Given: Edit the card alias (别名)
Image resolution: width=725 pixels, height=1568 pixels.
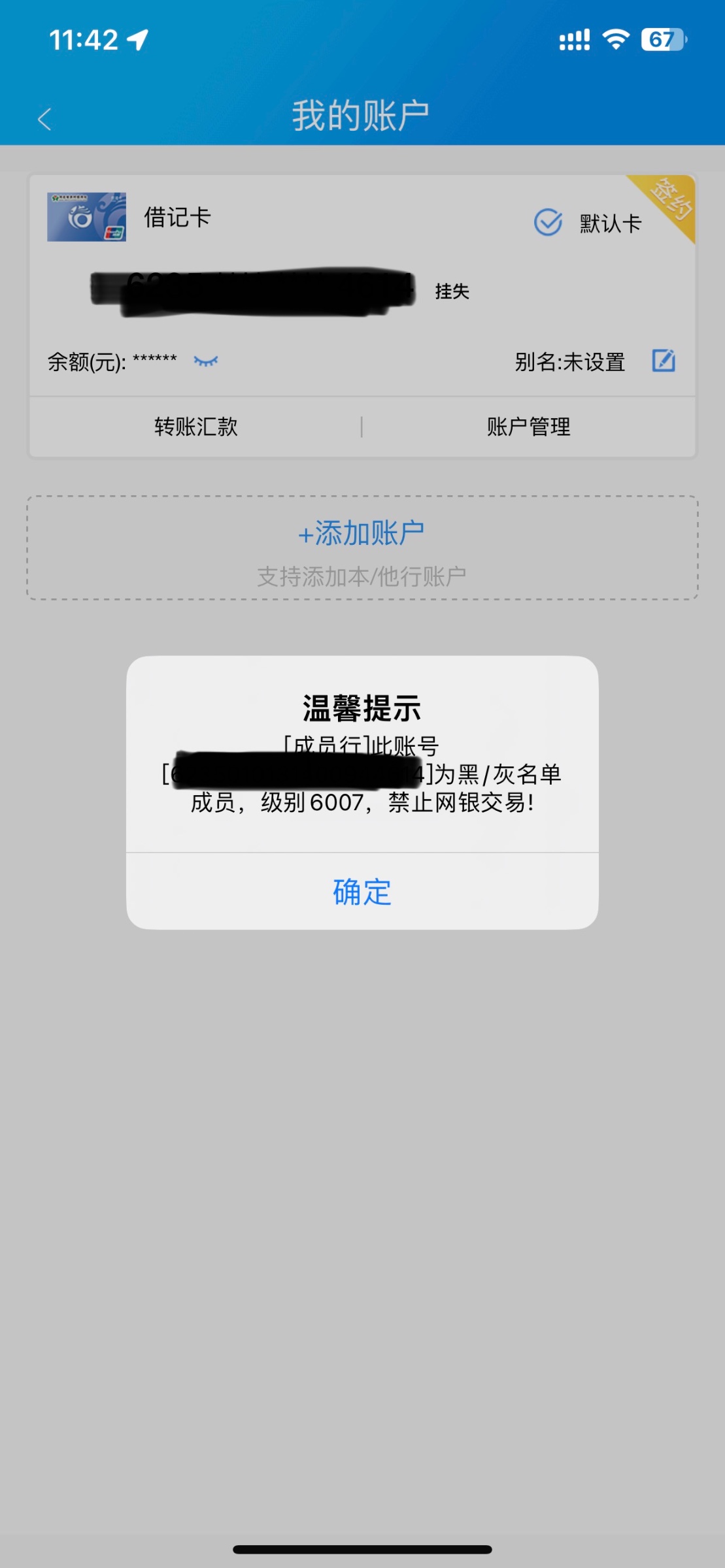Looking at the screenshot, I should (664, 361).
